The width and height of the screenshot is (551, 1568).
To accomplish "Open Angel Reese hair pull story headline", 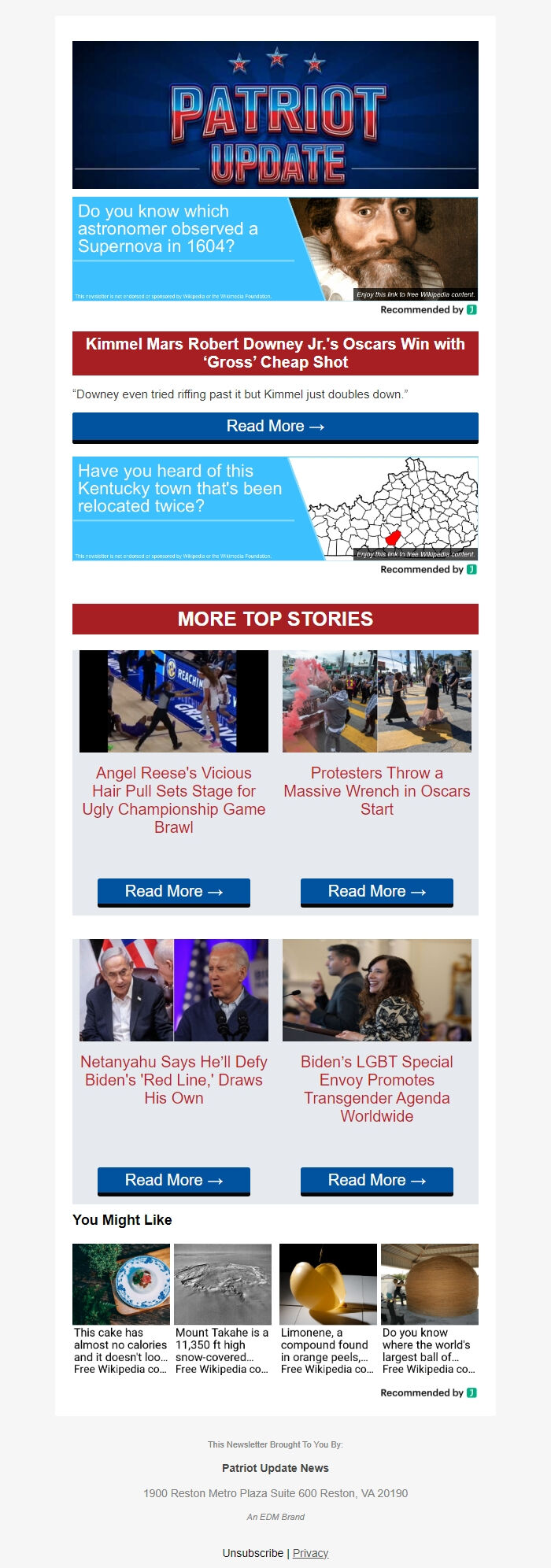I will tap(174, 800).
